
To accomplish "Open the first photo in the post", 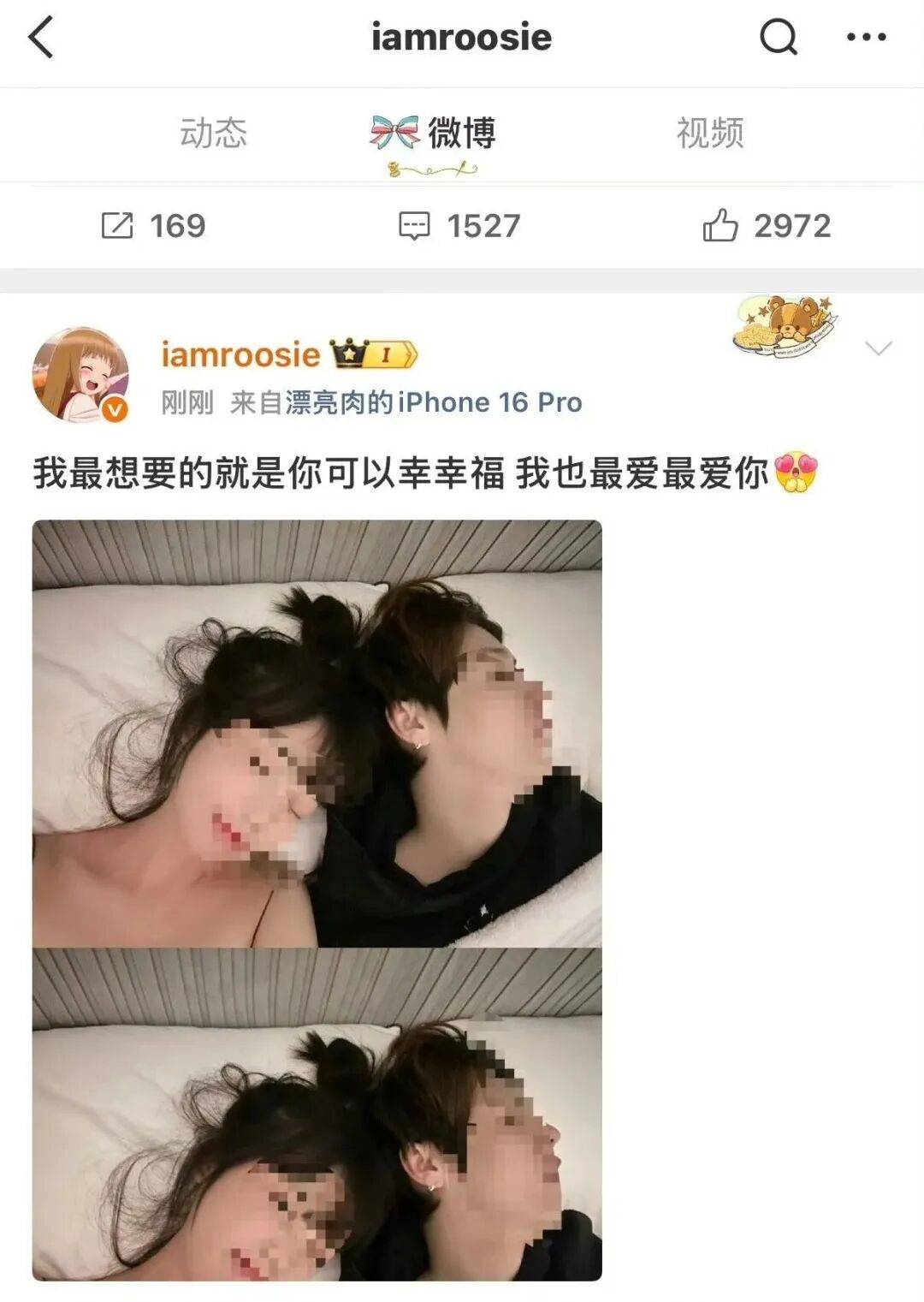I will [317, 733].
